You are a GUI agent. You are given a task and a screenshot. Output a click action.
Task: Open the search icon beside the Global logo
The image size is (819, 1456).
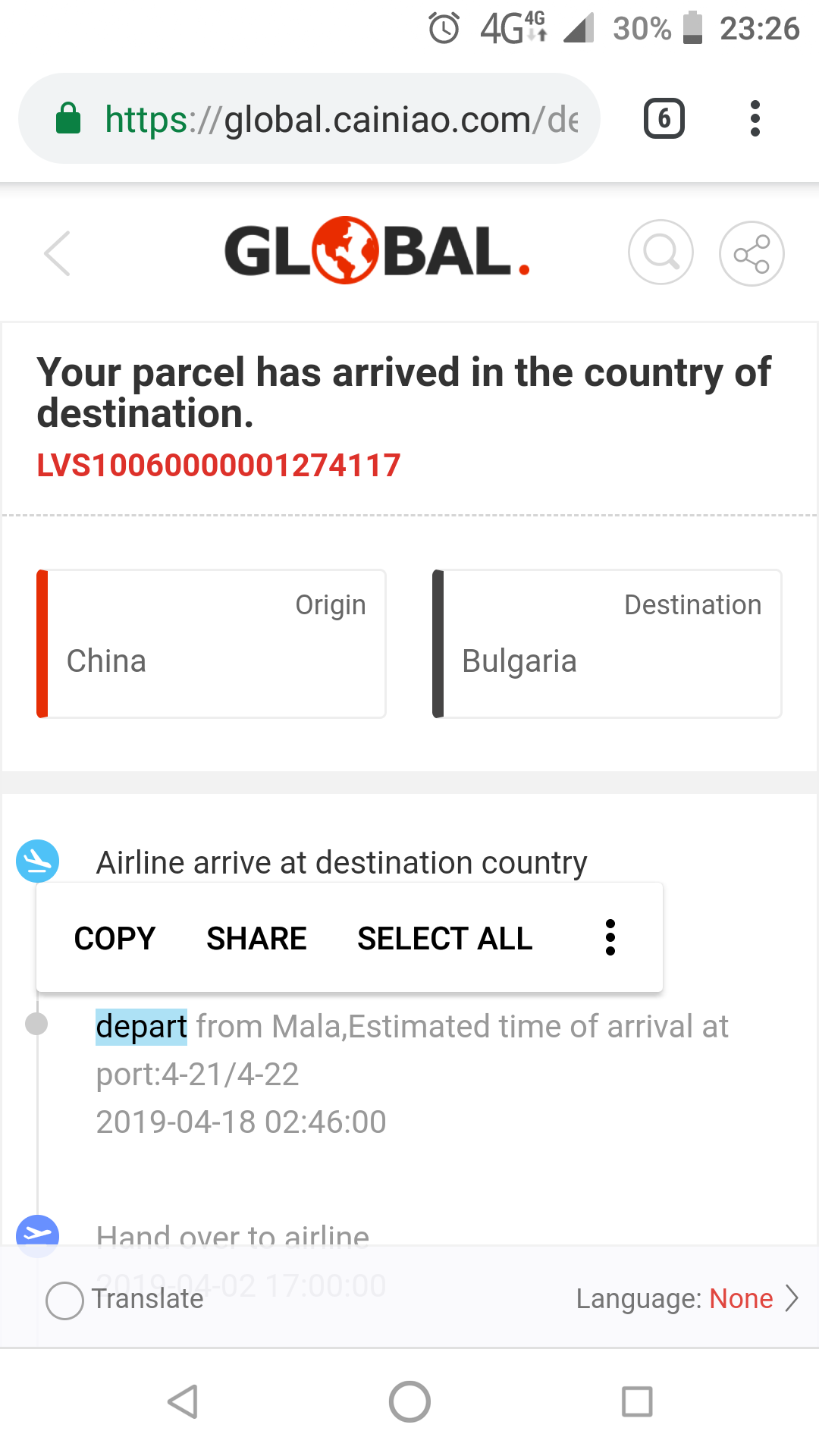click(661, 253)
